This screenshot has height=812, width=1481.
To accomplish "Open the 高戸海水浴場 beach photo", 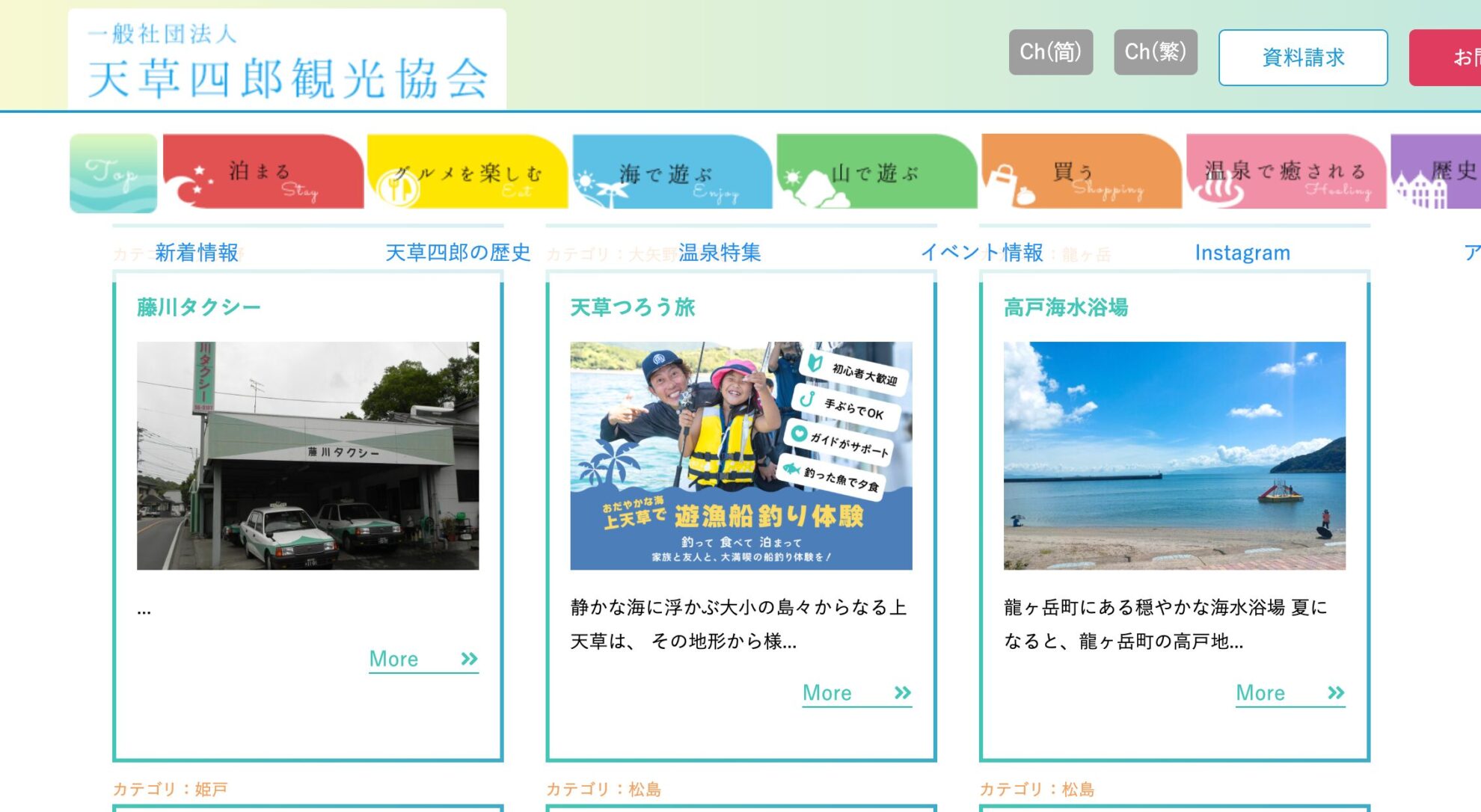I will pyautogui.click(x=1174, y=456).
